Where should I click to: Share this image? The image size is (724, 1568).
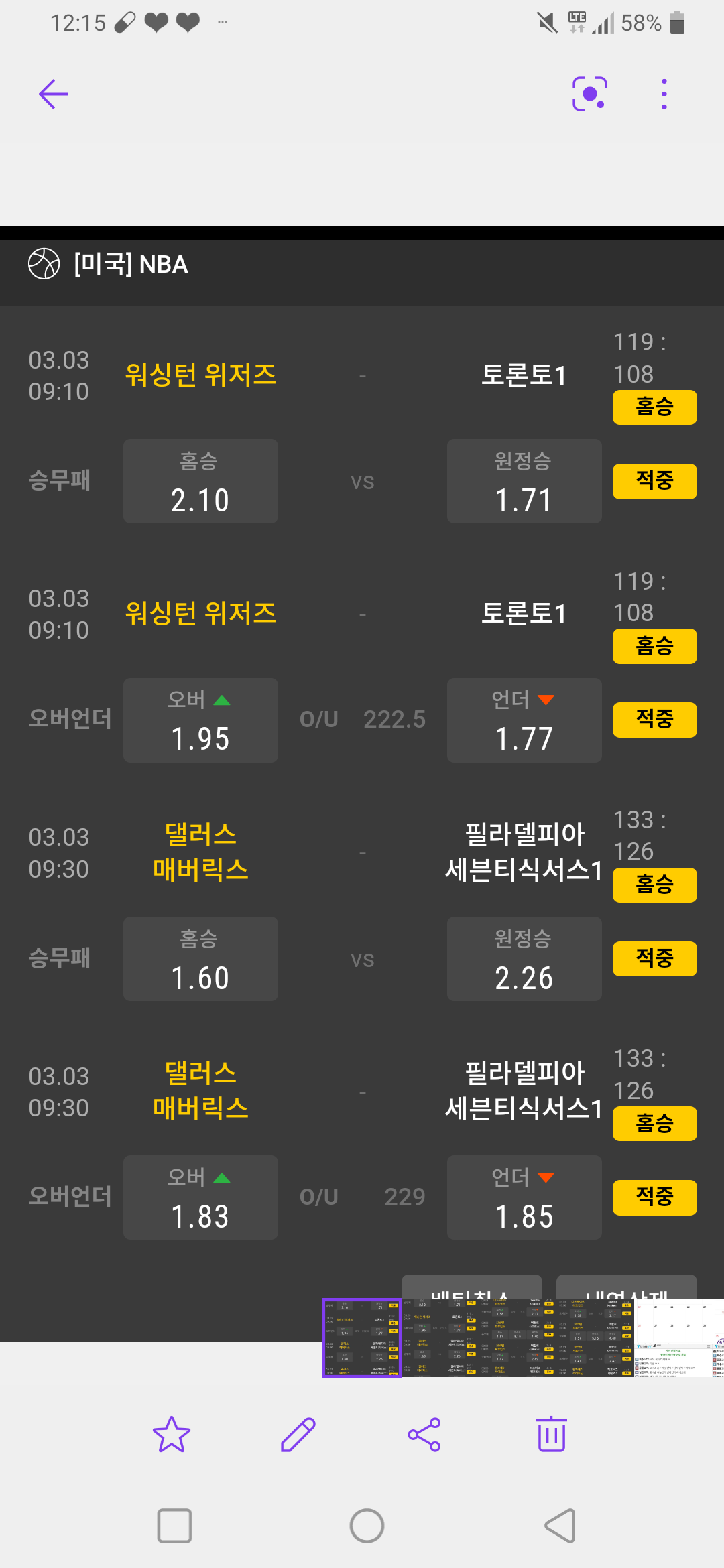click(424, 1435)
